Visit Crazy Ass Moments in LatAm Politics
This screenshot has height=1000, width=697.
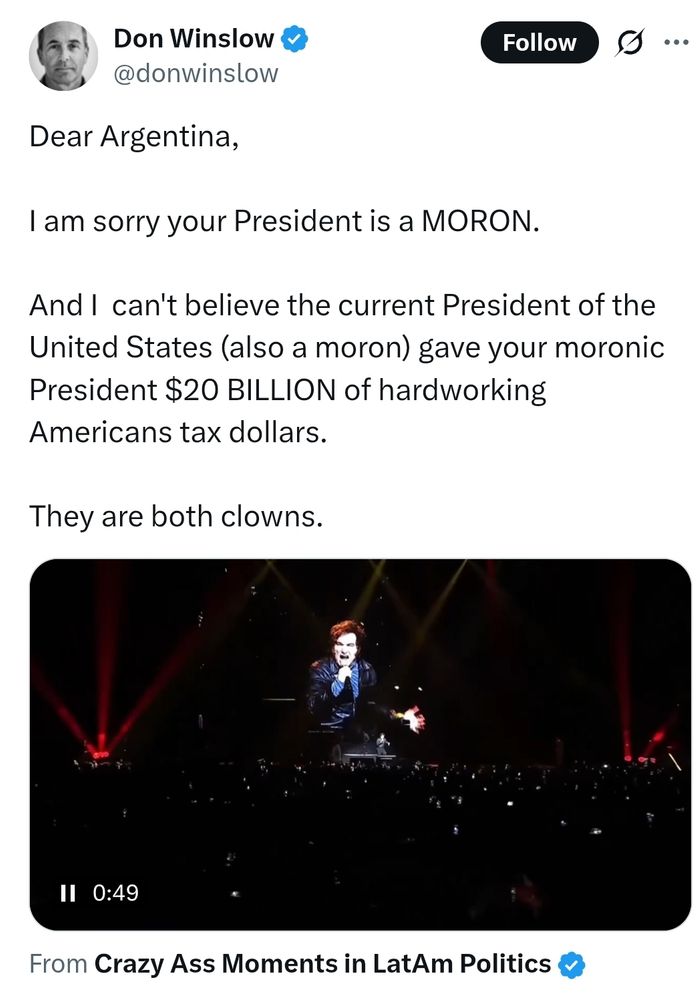[322, 964]
